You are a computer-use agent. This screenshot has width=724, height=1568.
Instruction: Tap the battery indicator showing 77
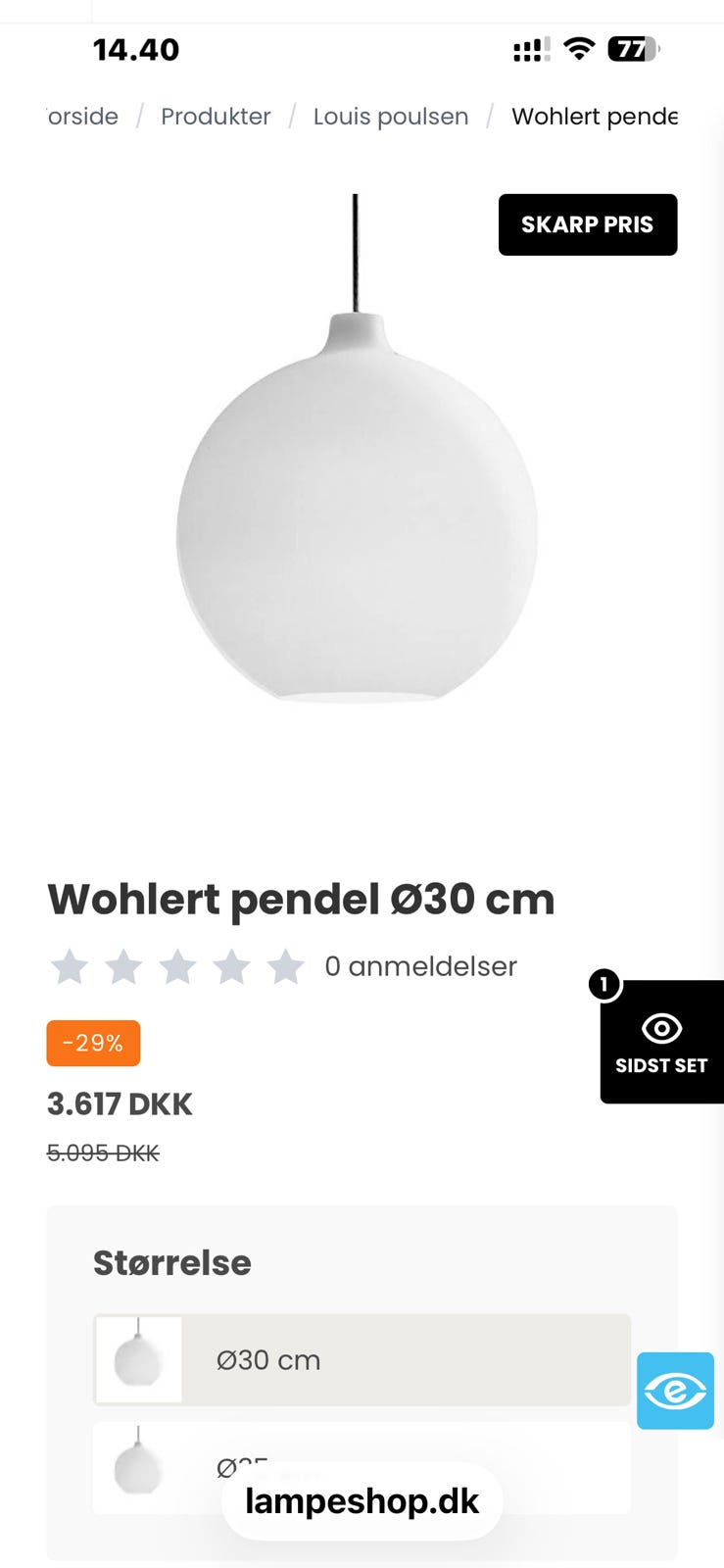point(632,47)
